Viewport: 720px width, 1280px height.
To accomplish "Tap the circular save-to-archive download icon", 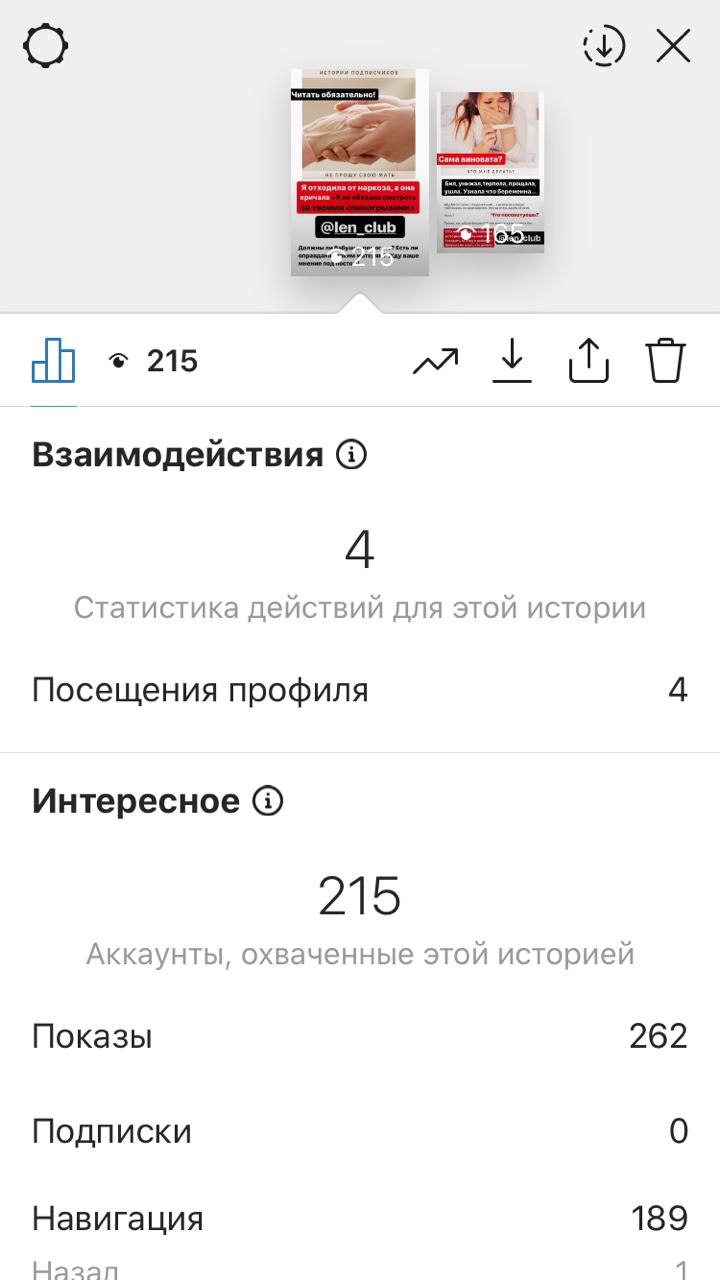I will [x=603, y=46].
